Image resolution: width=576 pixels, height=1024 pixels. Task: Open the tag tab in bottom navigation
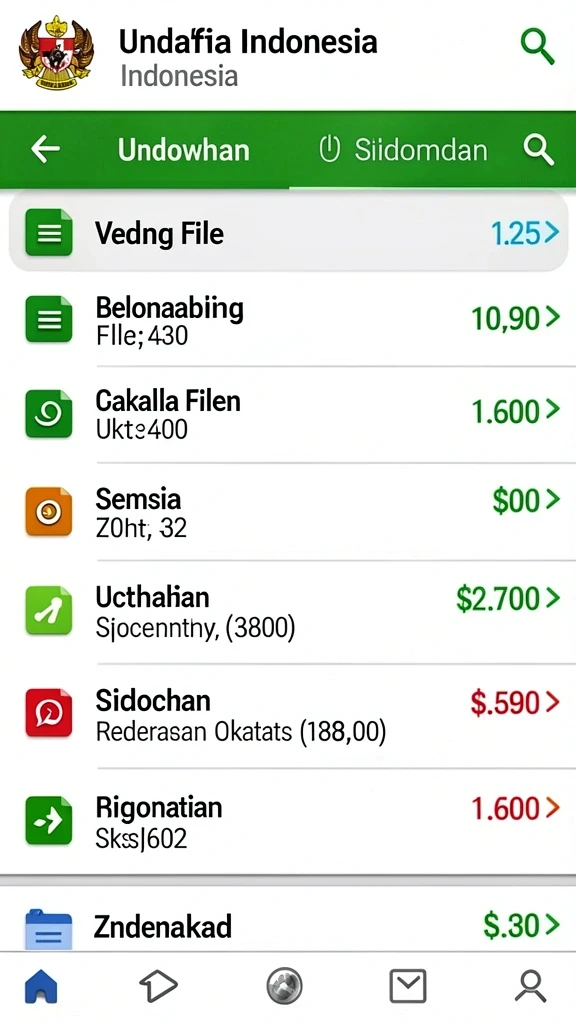[158, 985]
